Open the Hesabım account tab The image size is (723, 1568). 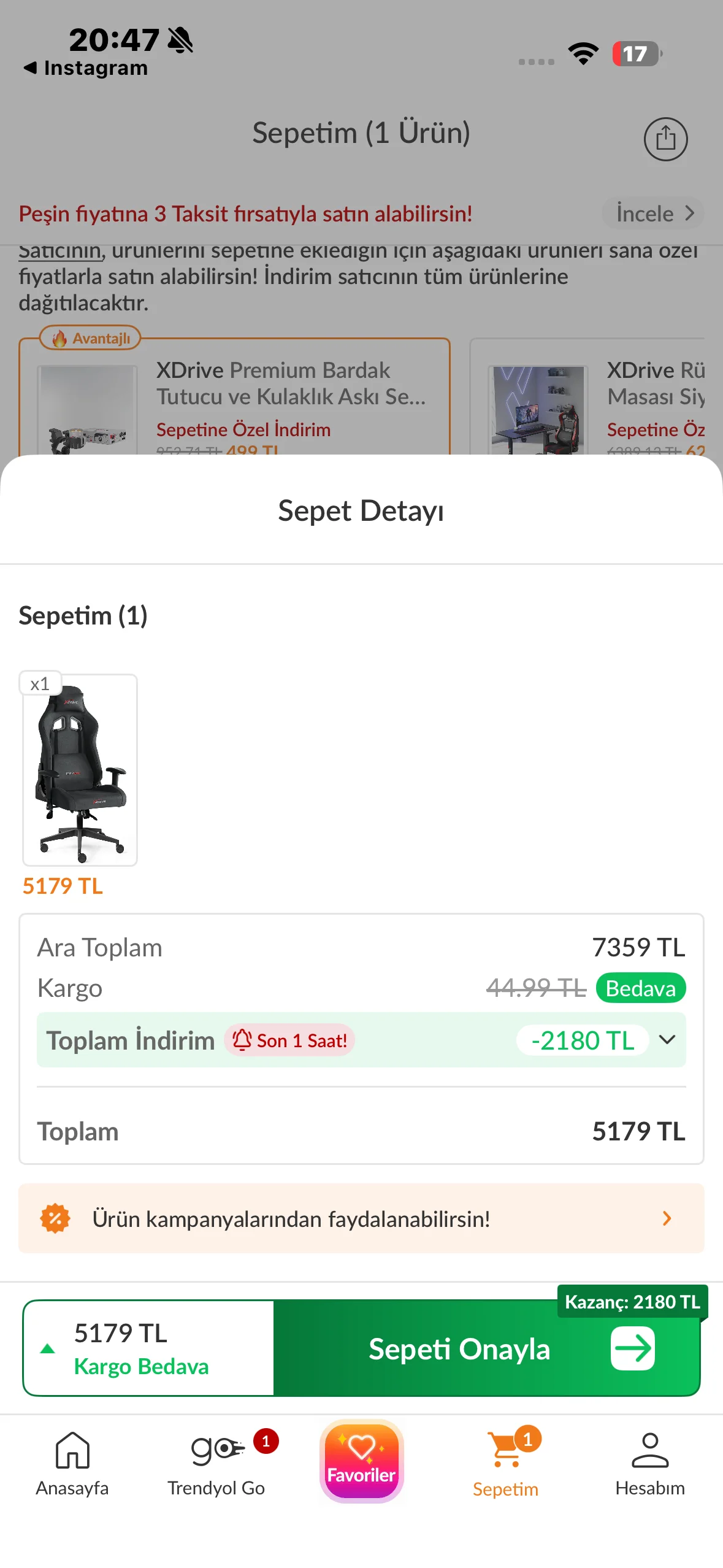650,1463
